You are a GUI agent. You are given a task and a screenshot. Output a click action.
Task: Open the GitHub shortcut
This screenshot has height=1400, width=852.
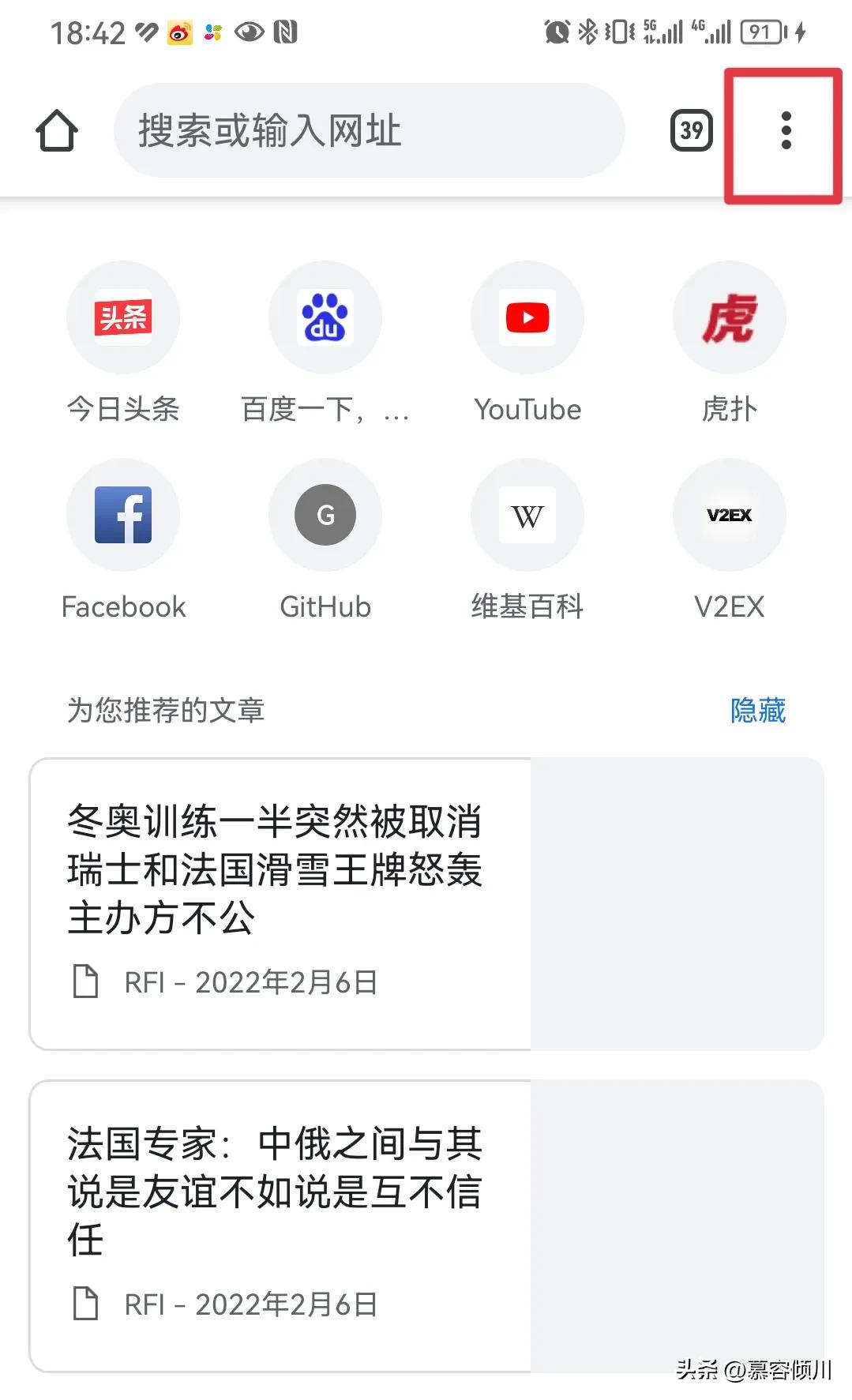(x=325, y=515)
